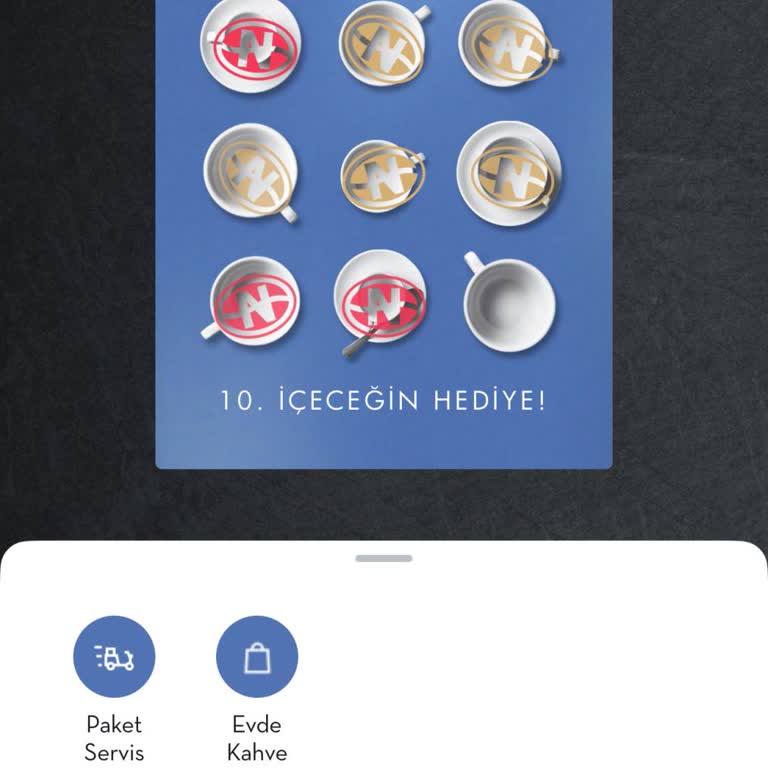Open the Paket Servis option
This screenshot has height=768, width=768.
tap(114, 657)
